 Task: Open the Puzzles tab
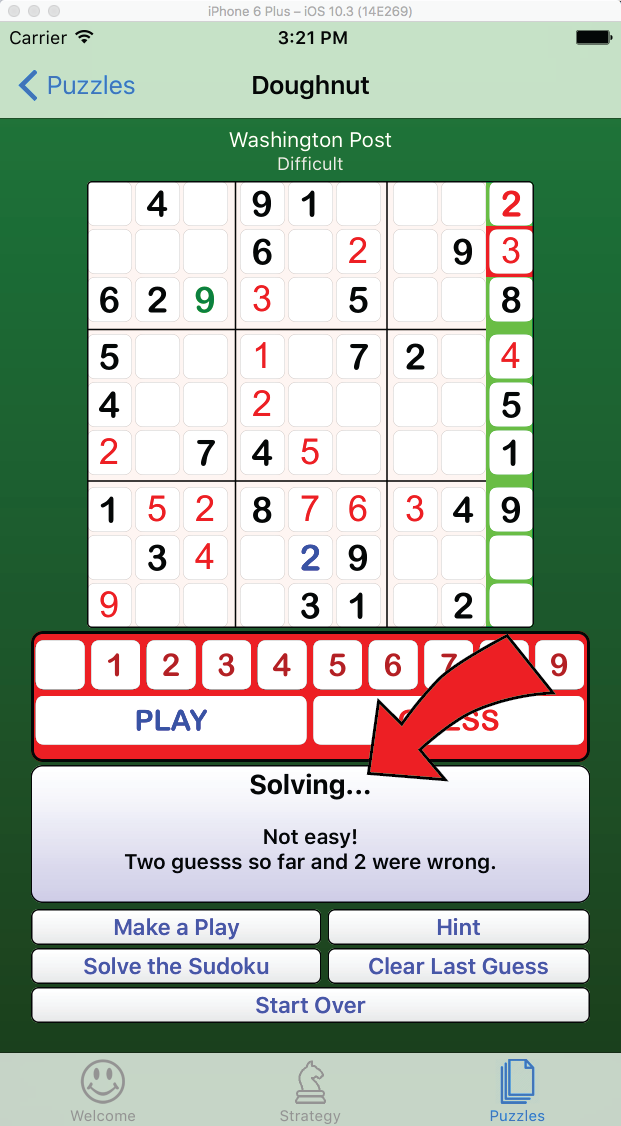coord(517,1092)
